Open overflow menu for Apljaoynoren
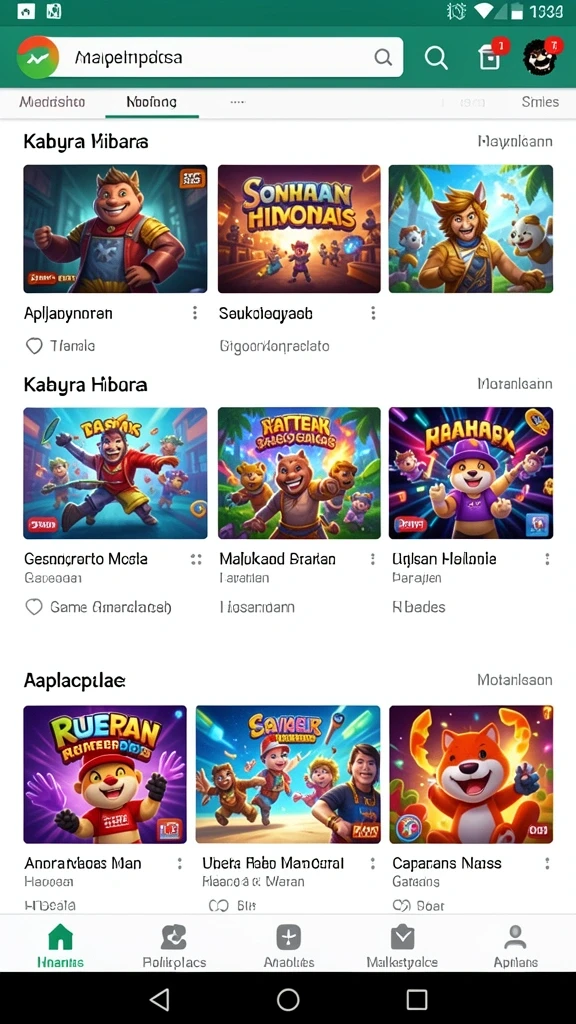Image resolution: width=576 pixels, height=1024 pixels. (195, 313)
